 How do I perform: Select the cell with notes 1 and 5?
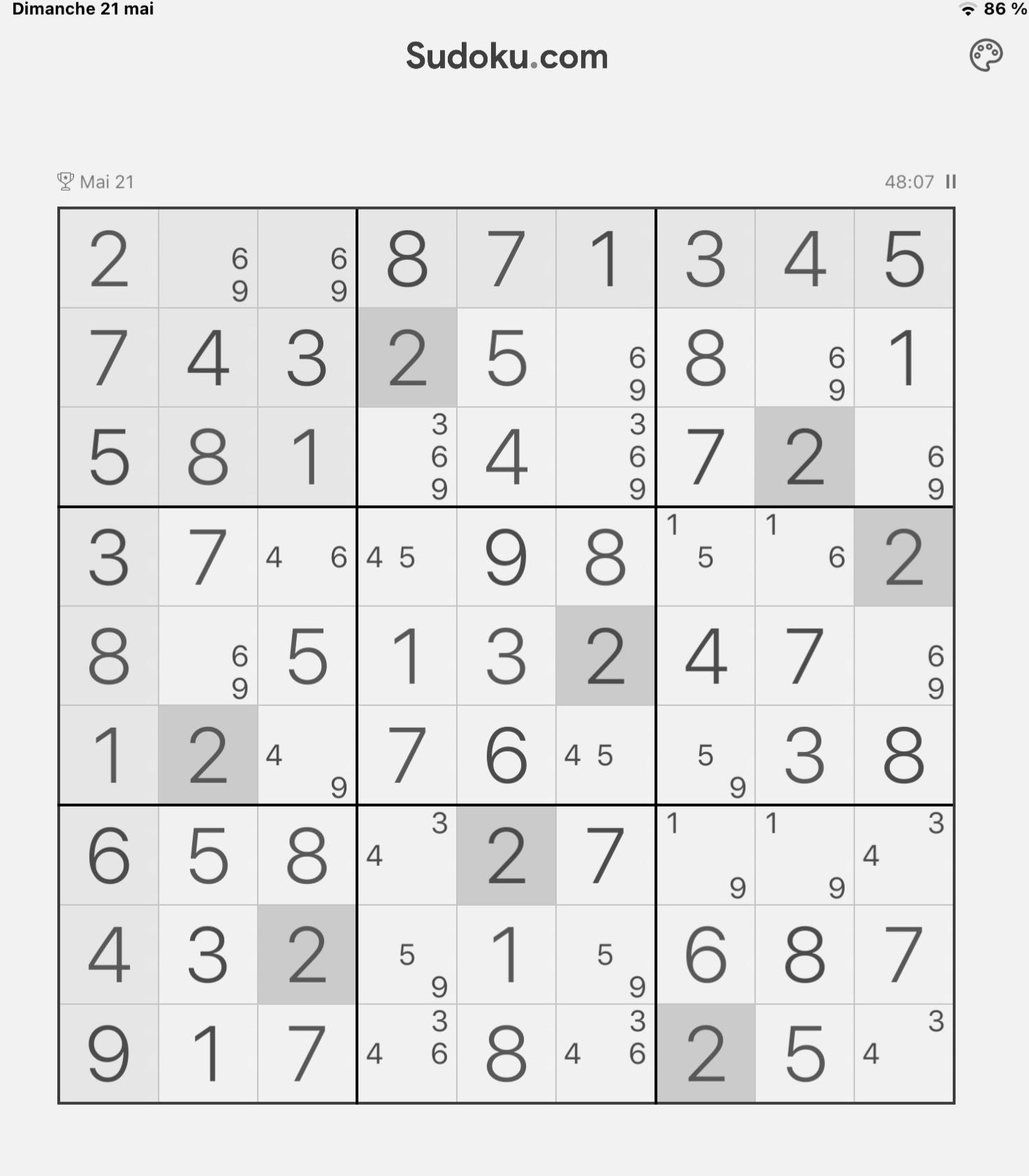pyautogui.click(x=706, y=557)
